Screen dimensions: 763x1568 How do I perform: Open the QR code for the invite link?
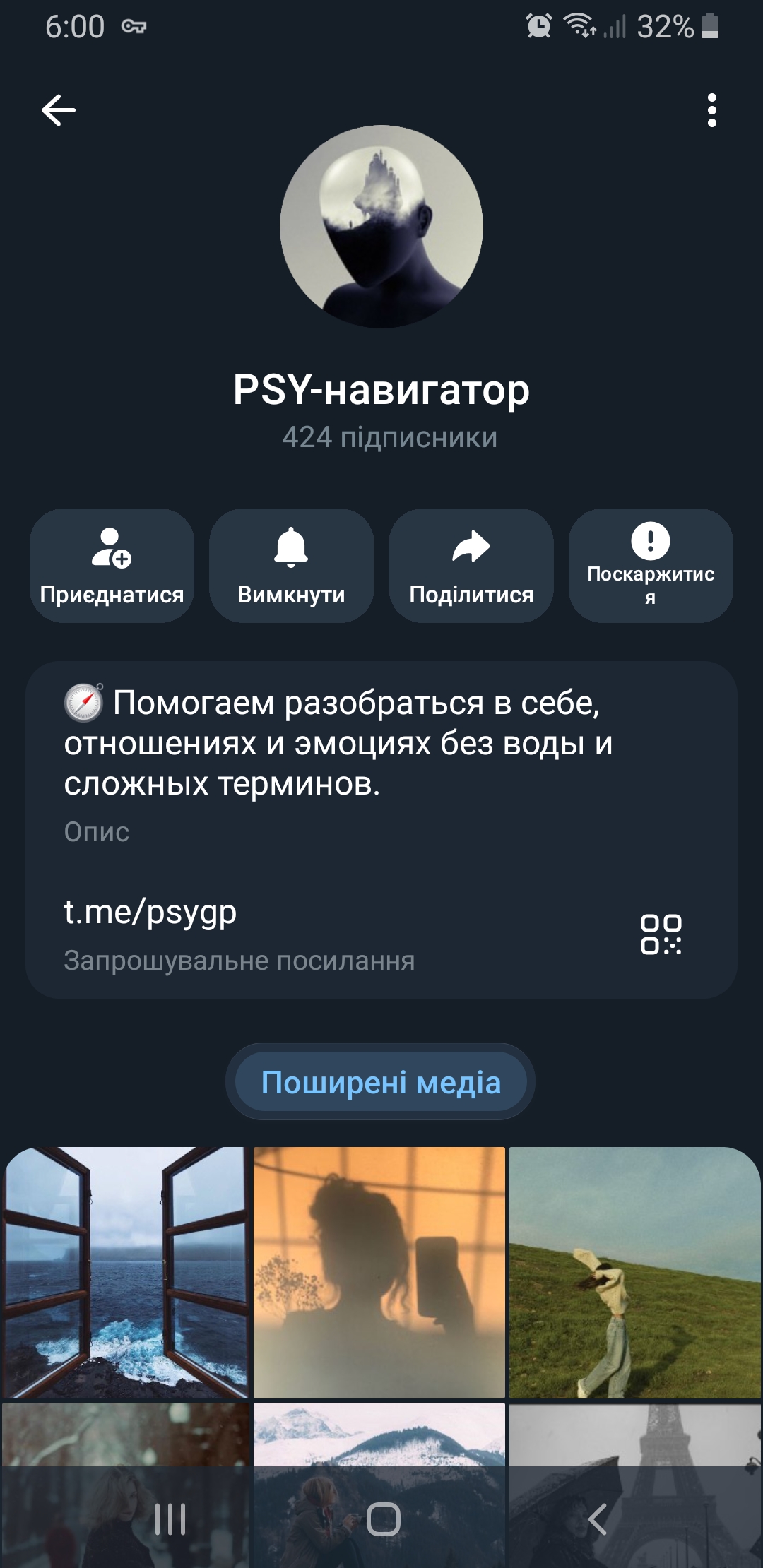coord(663,932)
